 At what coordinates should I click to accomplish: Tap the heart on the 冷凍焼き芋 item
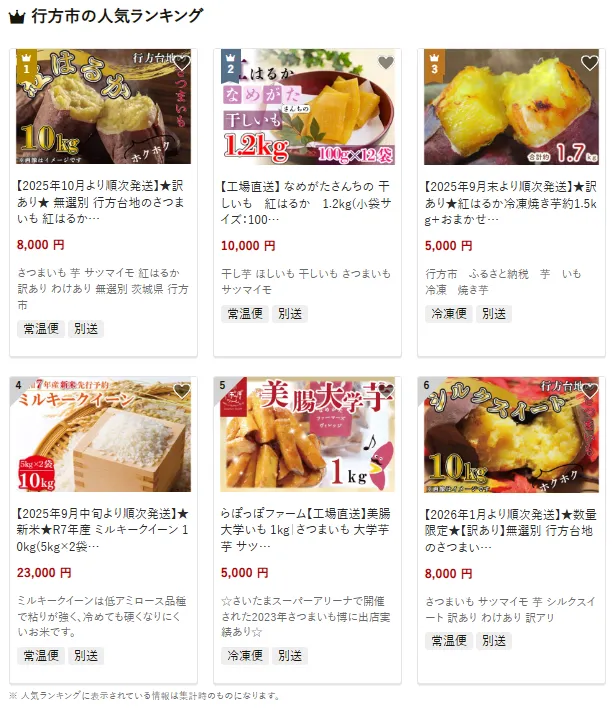[x=589, y=63]
